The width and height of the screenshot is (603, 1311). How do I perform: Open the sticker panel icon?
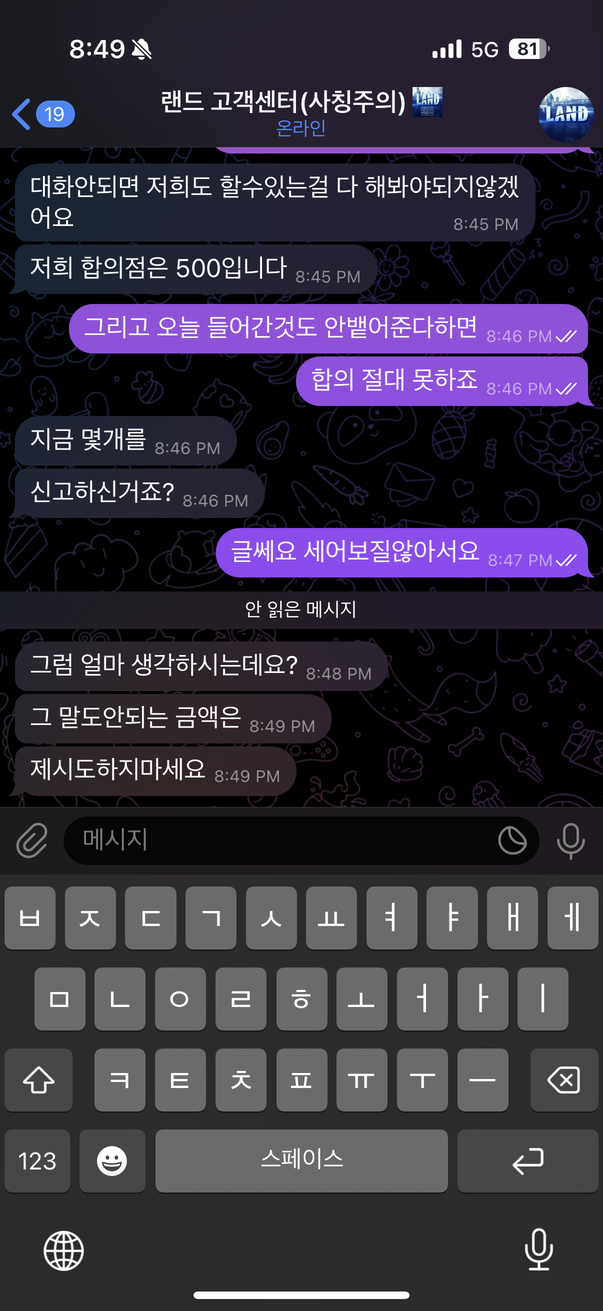513,841
